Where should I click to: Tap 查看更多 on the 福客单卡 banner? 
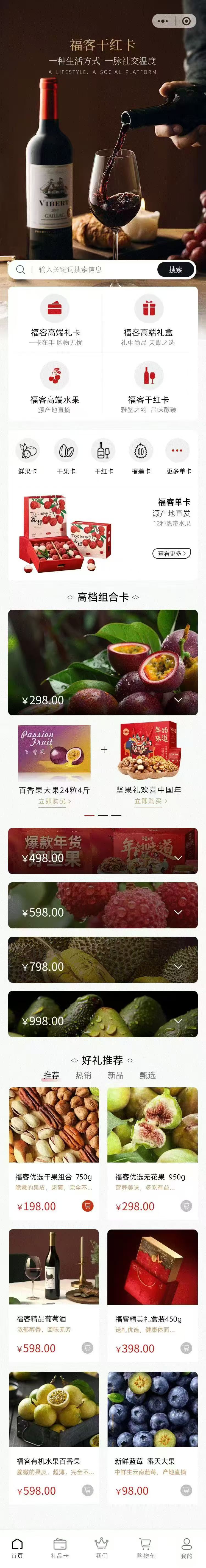click(171, 553)
